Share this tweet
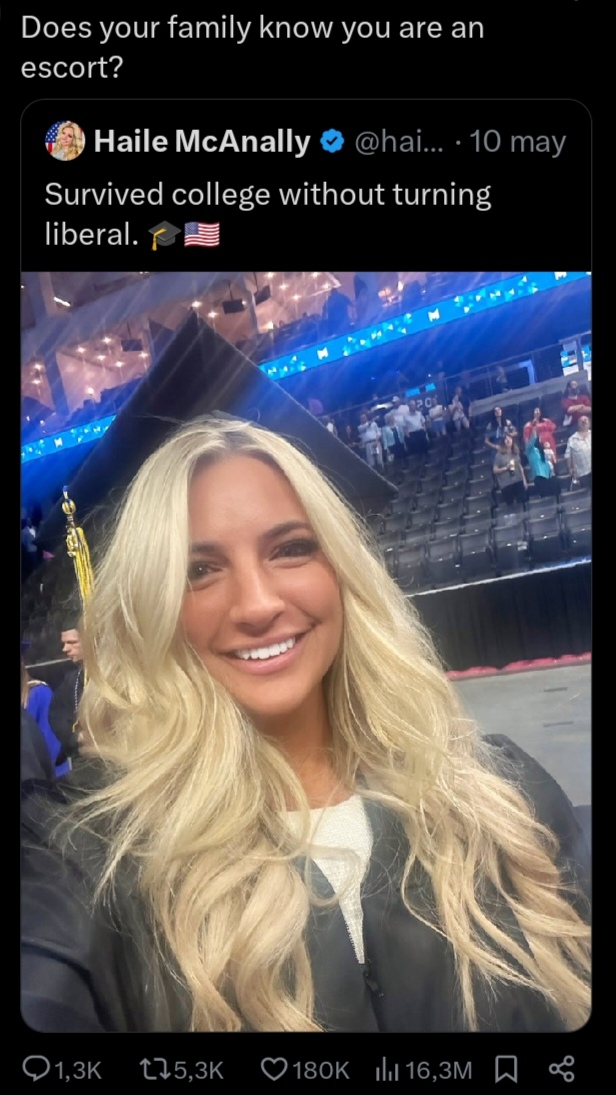616x1095 pixels. pyautogui.click(x=562, y=1070)
